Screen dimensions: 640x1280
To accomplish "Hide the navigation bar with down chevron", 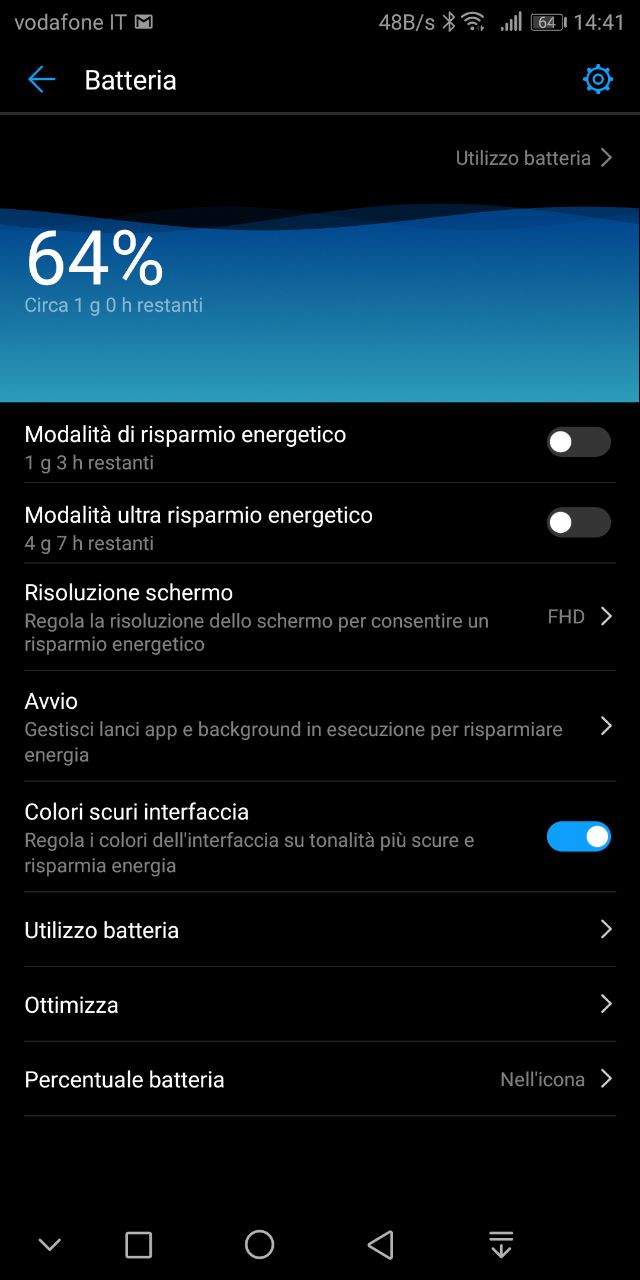I will tap(49, 1245).
